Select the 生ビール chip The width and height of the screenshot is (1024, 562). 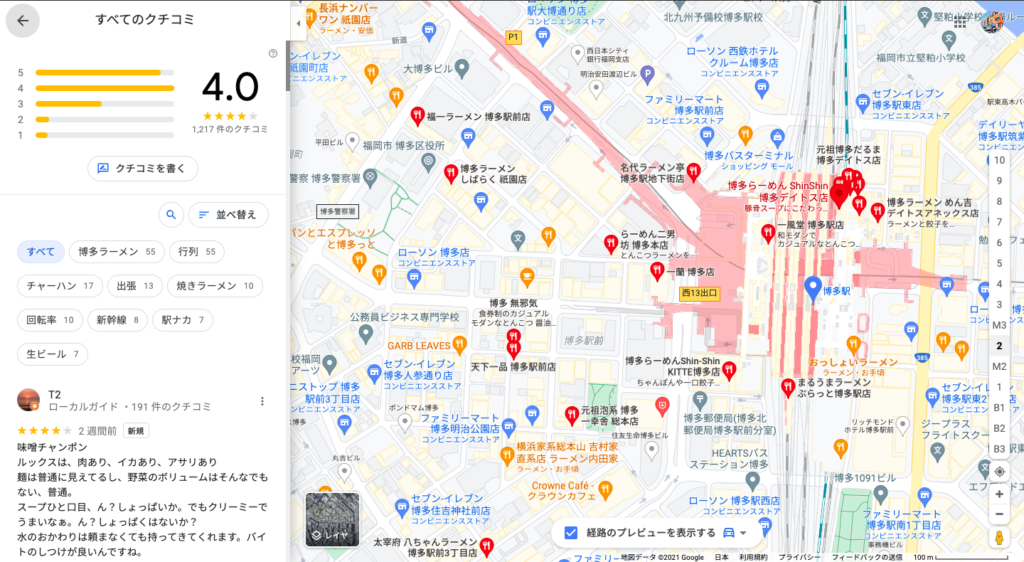52,354
